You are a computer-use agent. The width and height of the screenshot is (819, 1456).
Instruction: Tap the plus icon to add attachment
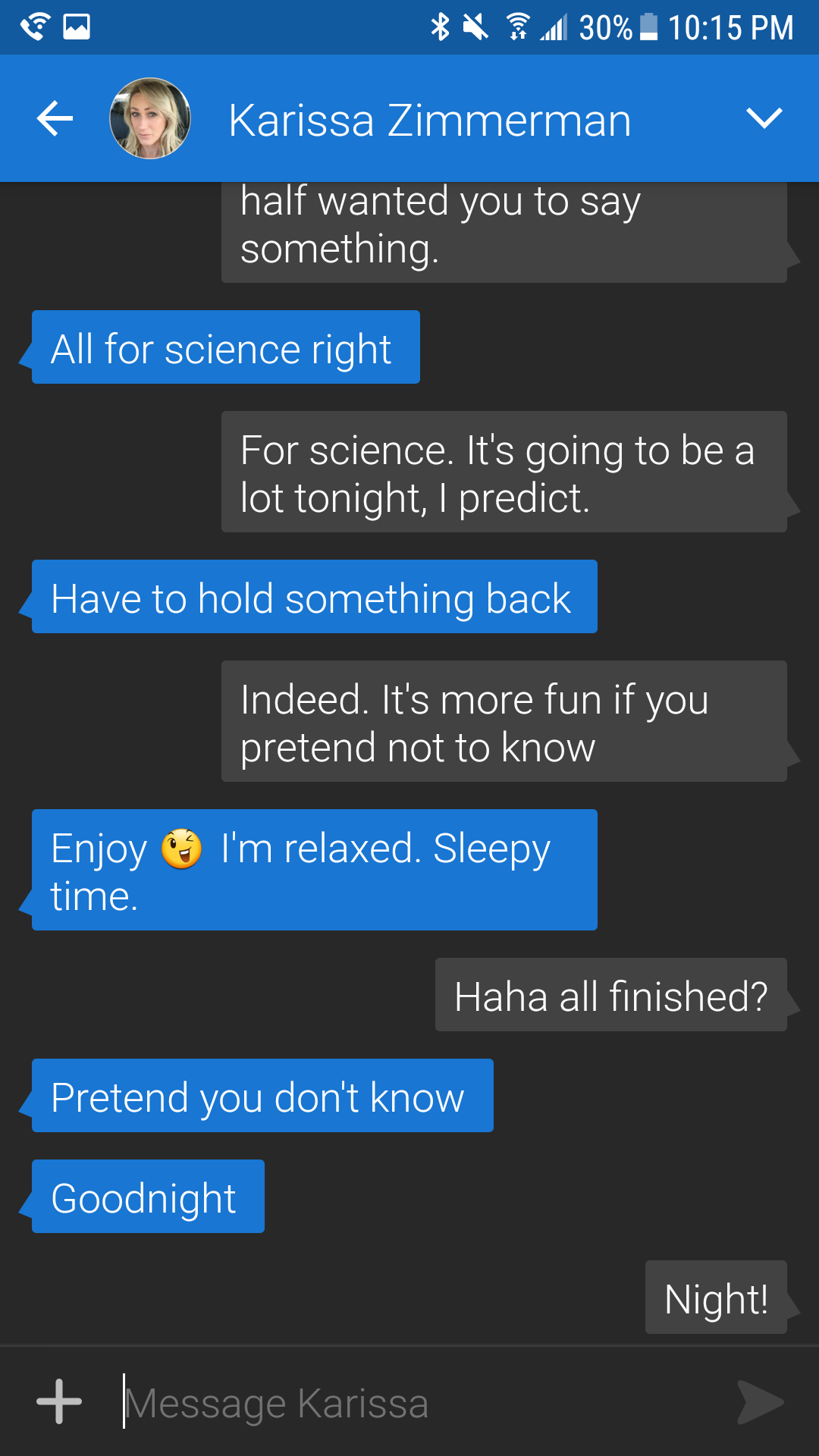click(59, 1401)
